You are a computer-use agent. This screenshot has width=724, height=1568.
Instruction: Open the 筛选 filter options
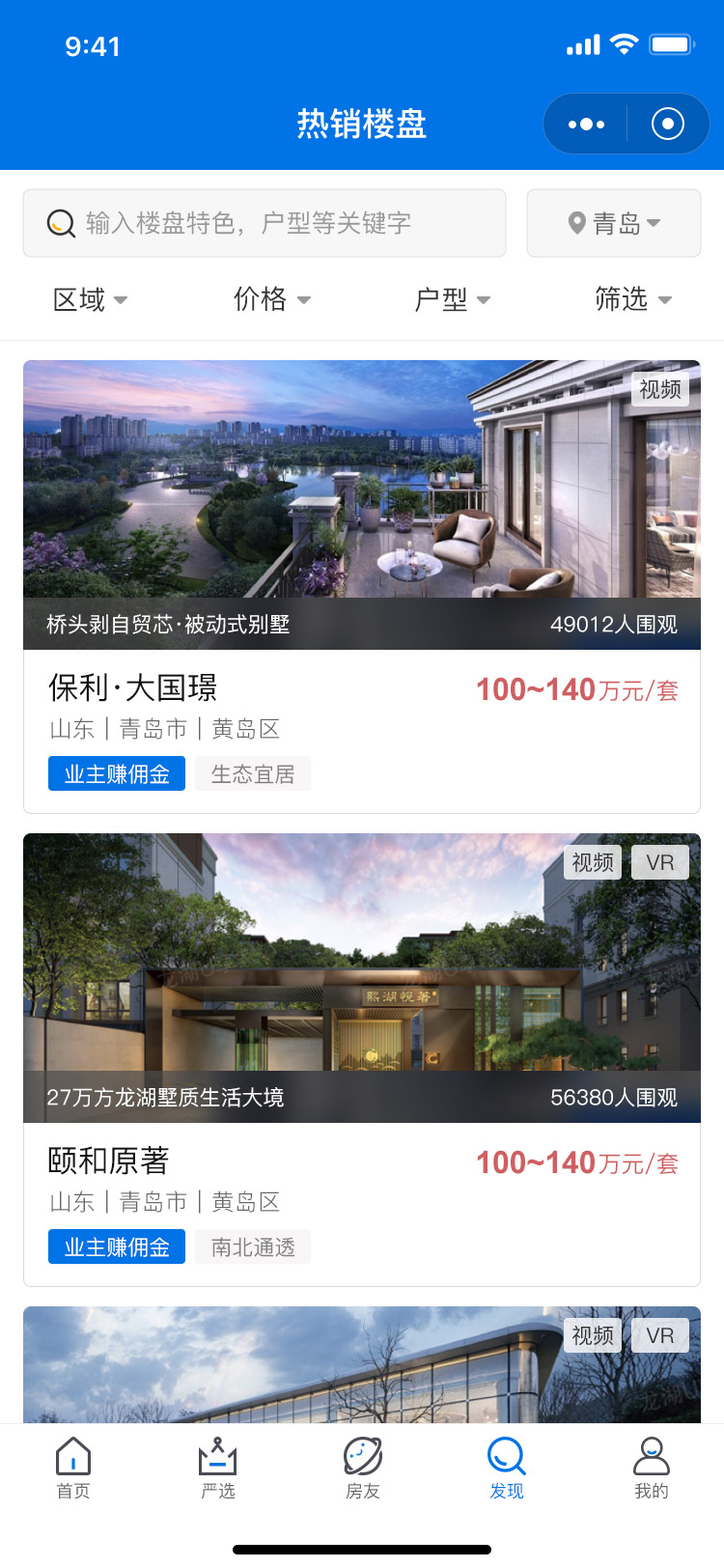click(632, 299)
